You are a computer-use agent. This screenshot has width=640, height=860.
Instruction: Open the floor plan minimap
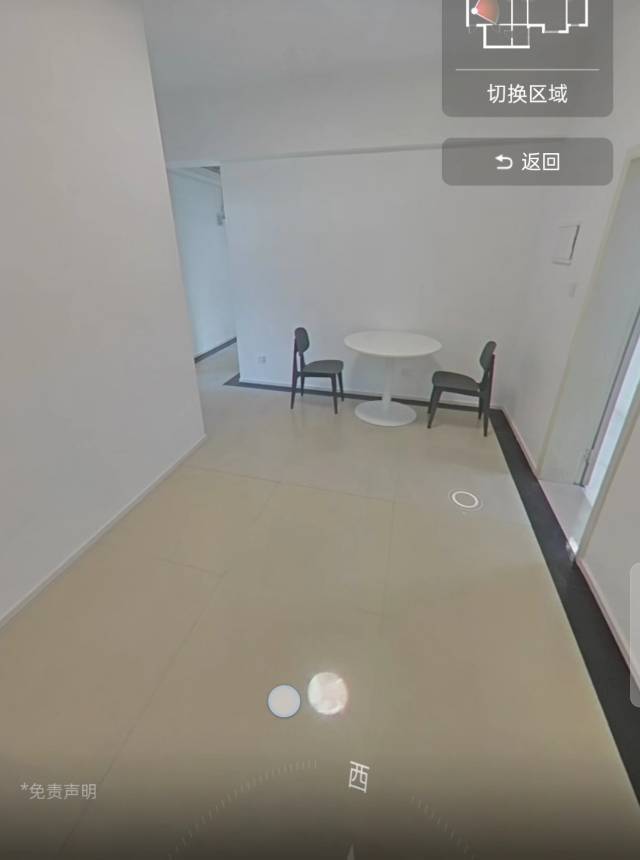point(526,26)
